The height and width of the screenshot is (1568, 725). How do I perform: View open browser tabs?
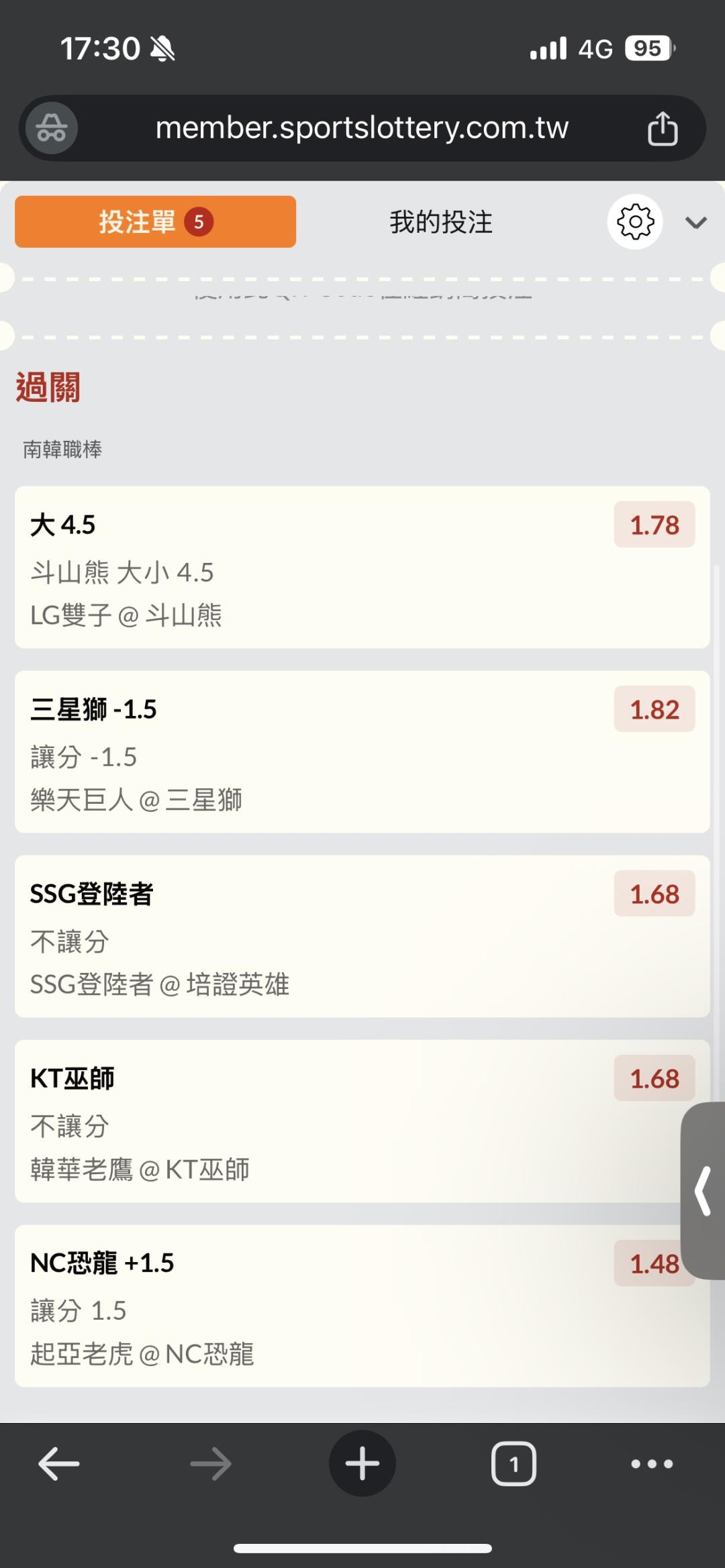tap(514, 1463)
